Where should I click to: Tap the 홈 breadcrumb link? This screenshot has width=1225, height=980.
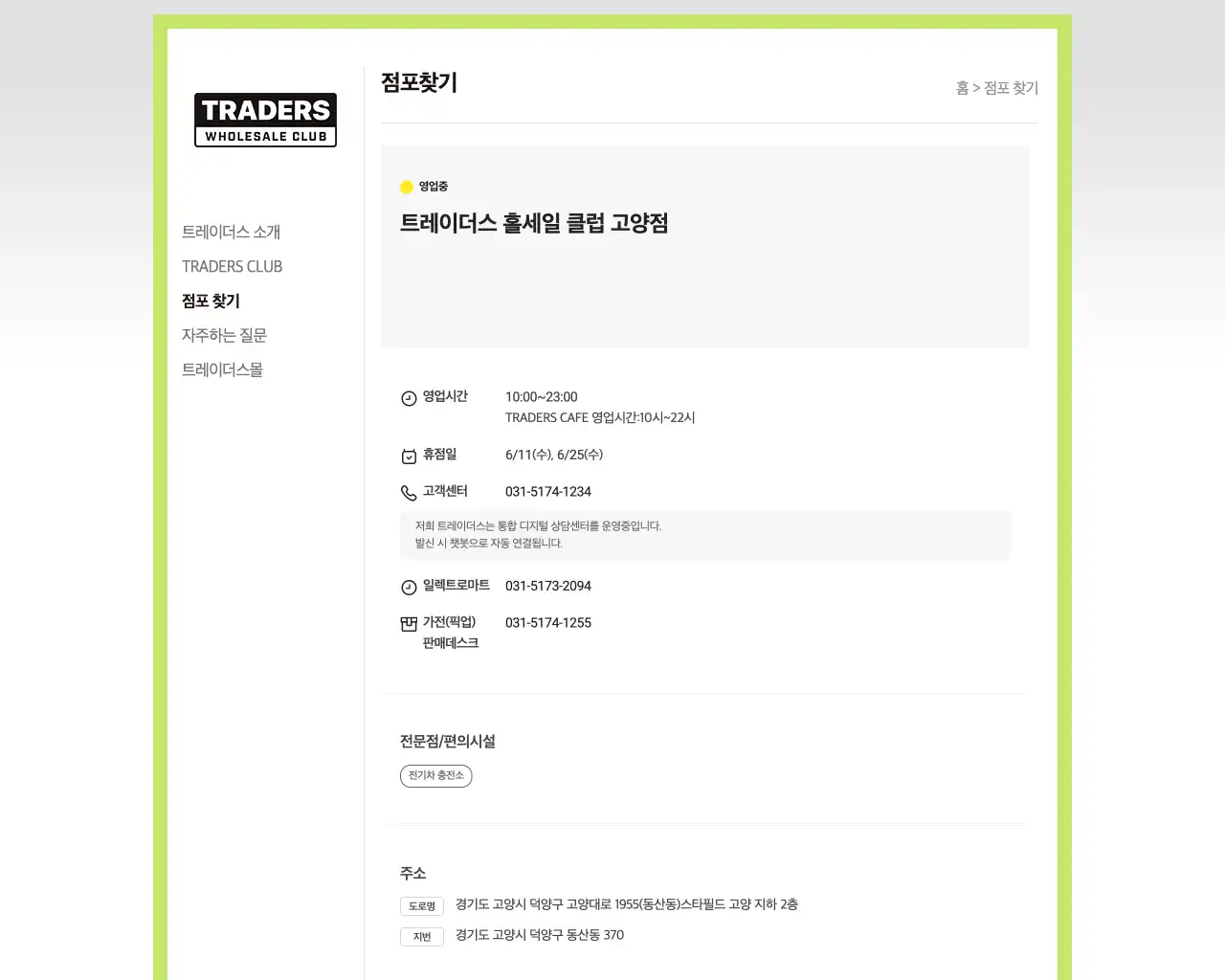pyautogui.click(x=962, y=88)
